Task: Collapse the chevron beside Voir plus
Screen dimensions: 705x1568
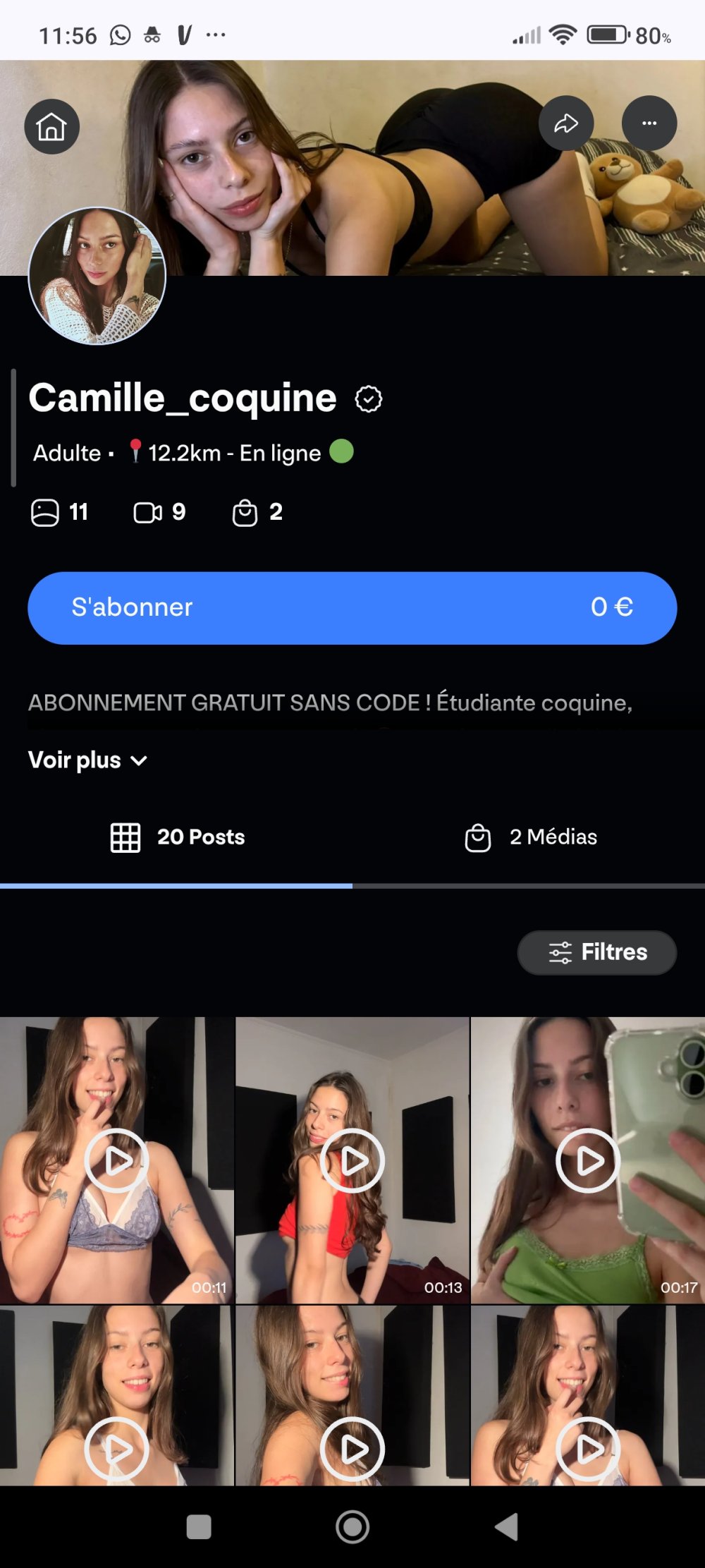Action: [x=139, y=760]
